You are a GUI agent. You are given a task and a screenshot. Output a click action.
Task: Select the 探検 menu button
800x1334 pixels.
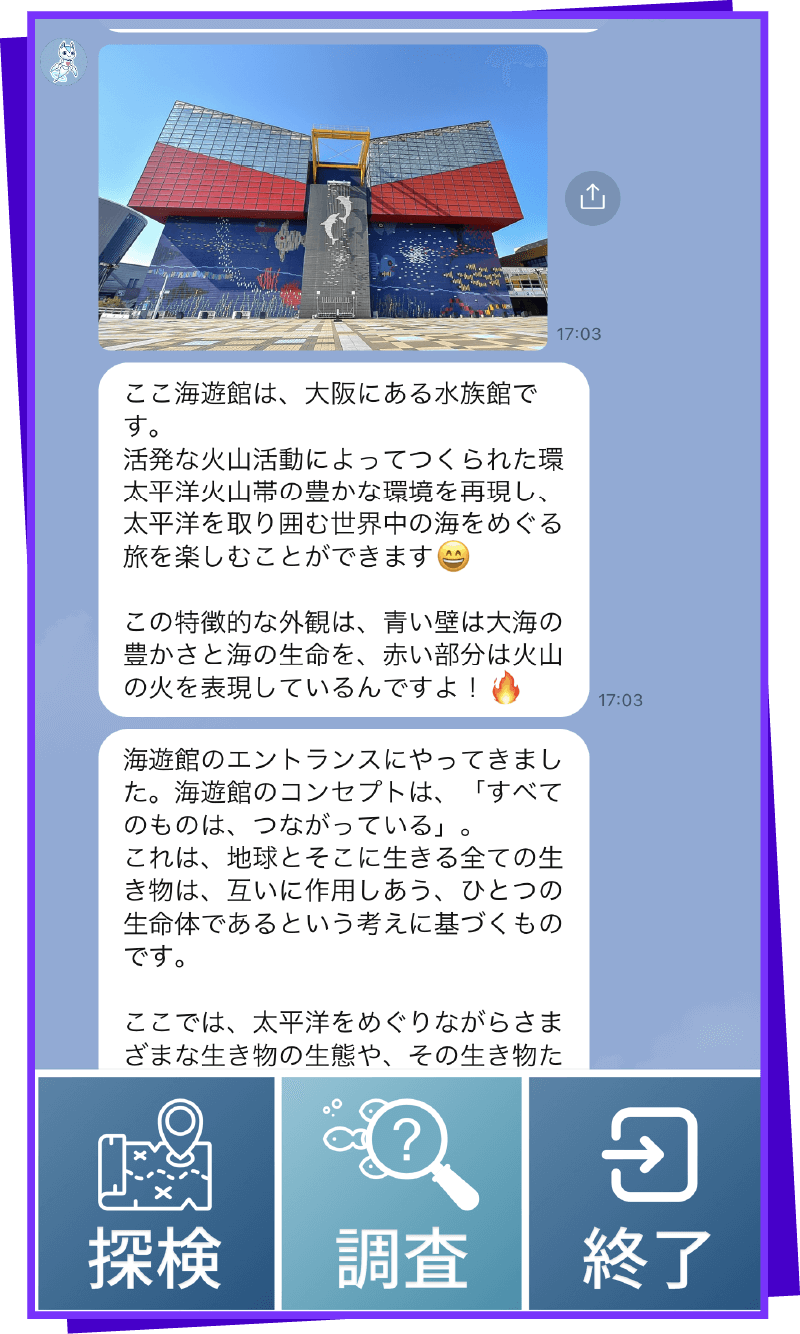[156, 1191]
